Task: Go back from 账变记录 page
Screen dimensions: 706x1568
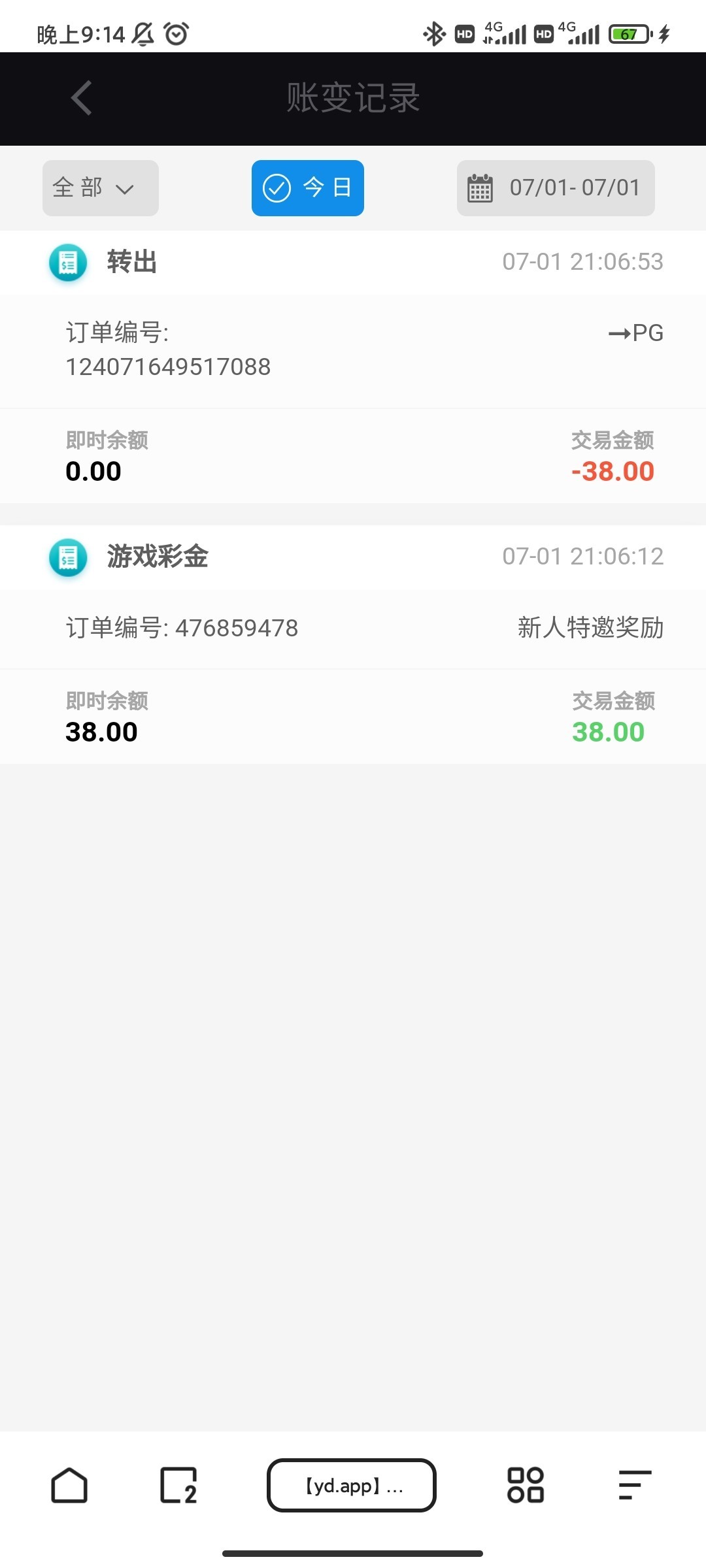Action: pyautogui.click(x=82, y=99)
